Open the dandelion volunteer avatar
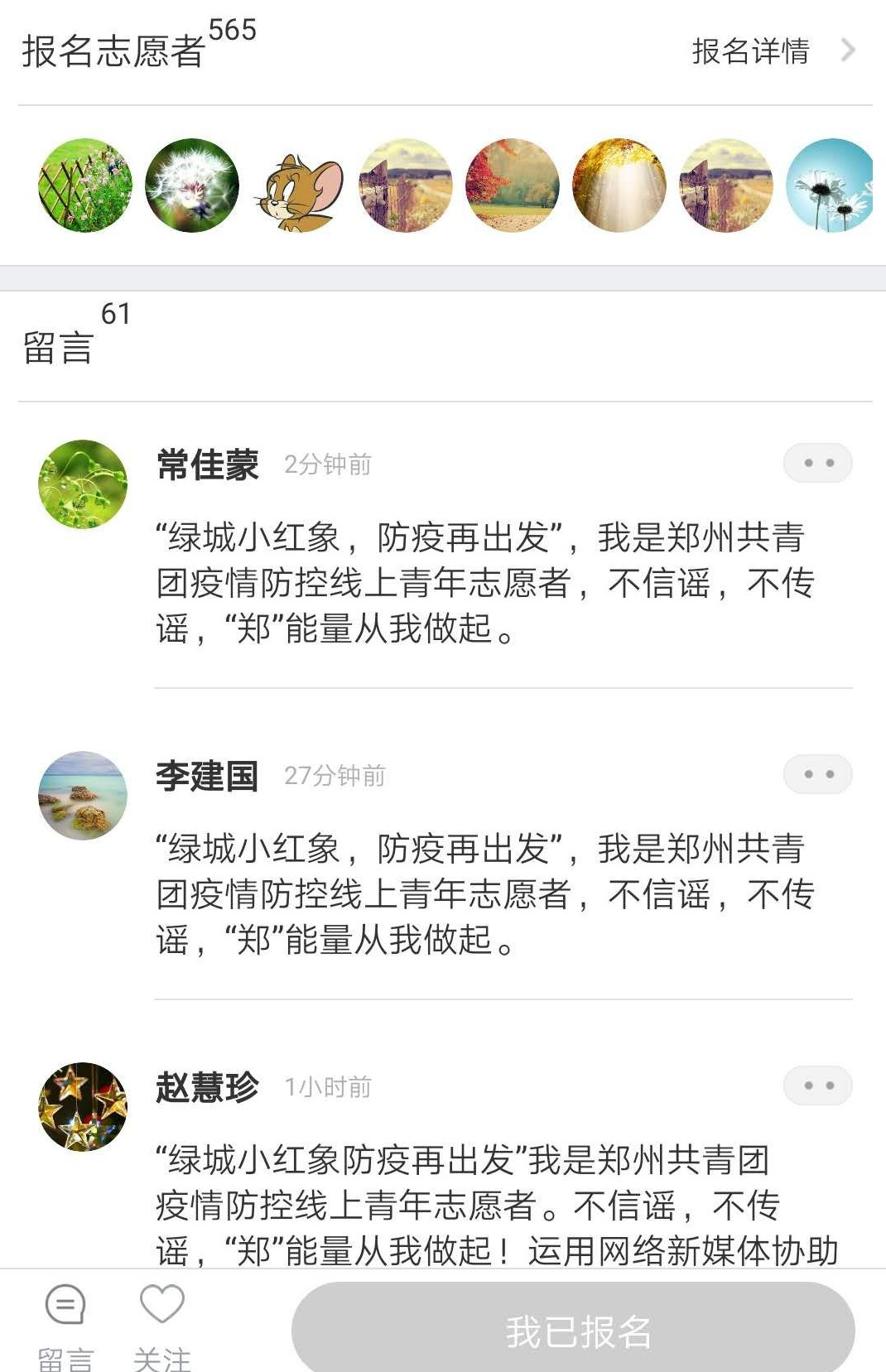The height and width of the screenshot is (1372, 886). point(192,185)
